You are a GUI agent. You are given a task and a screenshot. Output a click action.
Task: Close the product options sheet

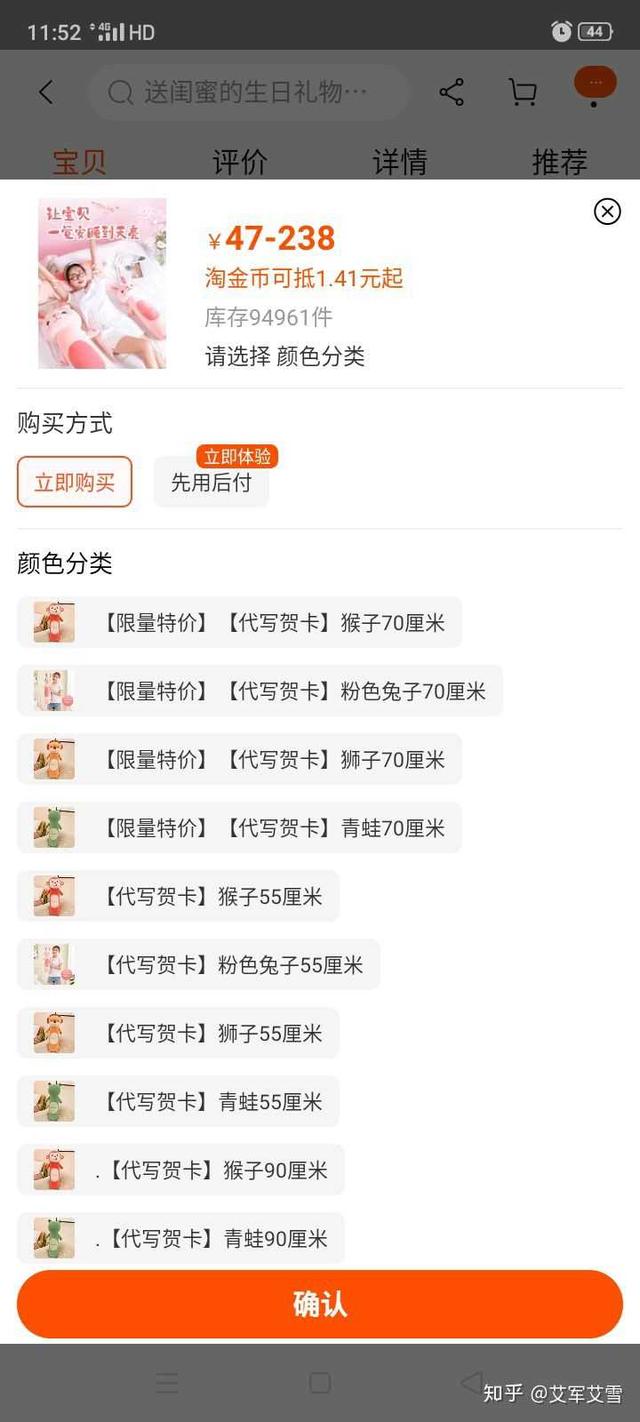tap(607, 211)
